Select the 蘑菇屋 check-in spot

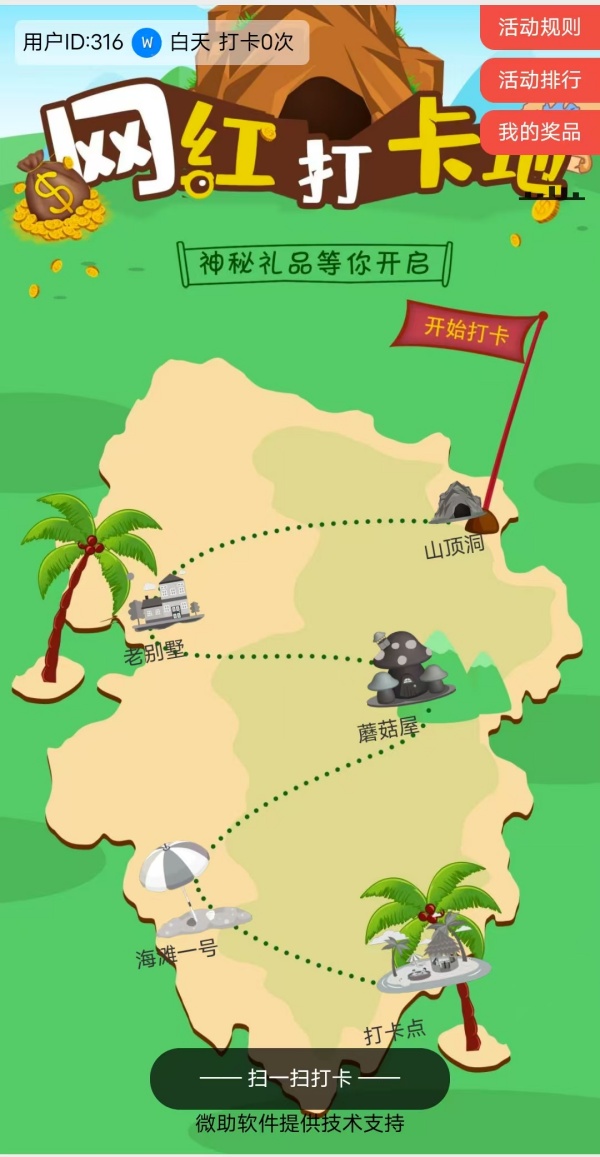[x=406, y=670]
